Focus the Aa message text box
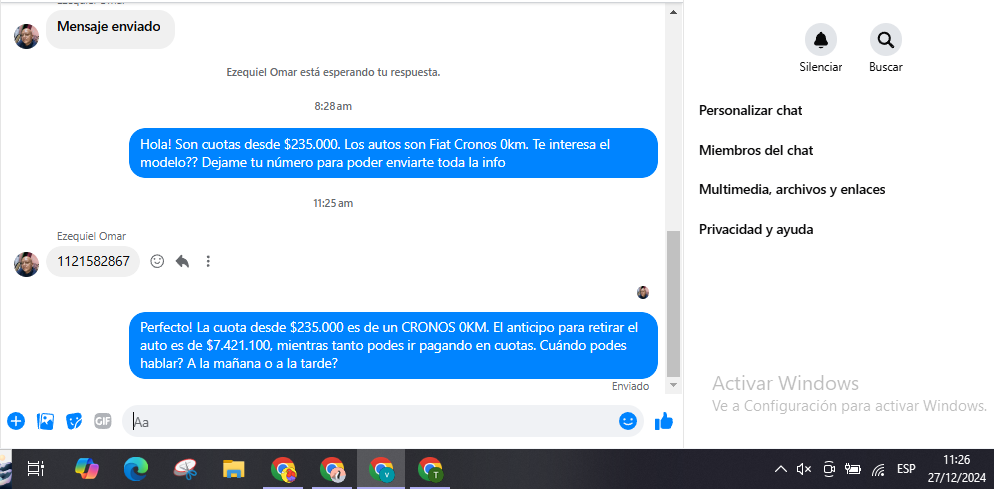Viewport: 994px width, 489px height. click(370, 421)
